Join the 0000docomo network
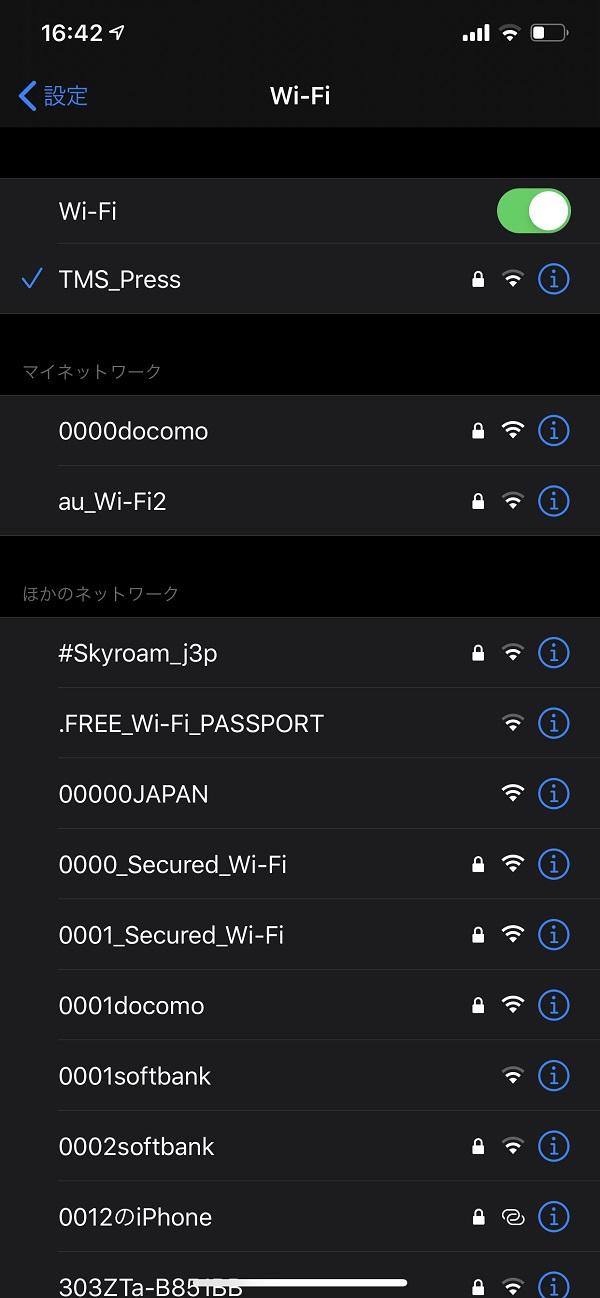 (x=133, y=431)
